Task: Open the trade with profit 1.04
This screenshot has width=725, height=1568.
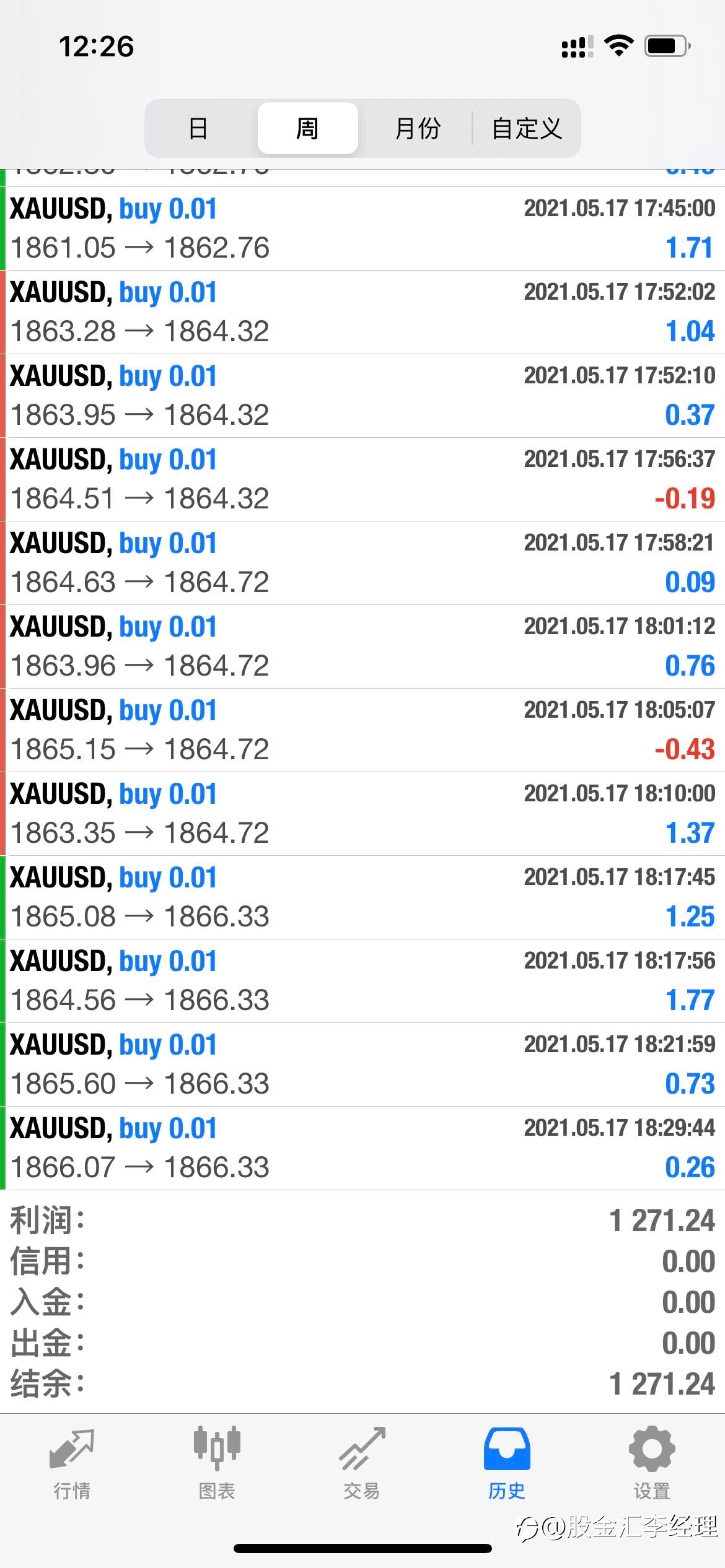Action: tap(362, 312)
